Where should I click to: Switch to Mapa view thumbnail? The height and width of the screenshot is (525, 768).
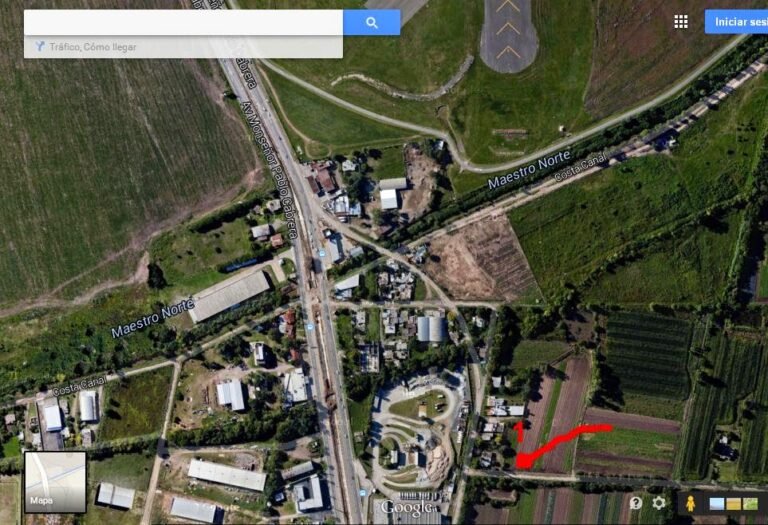55,482
